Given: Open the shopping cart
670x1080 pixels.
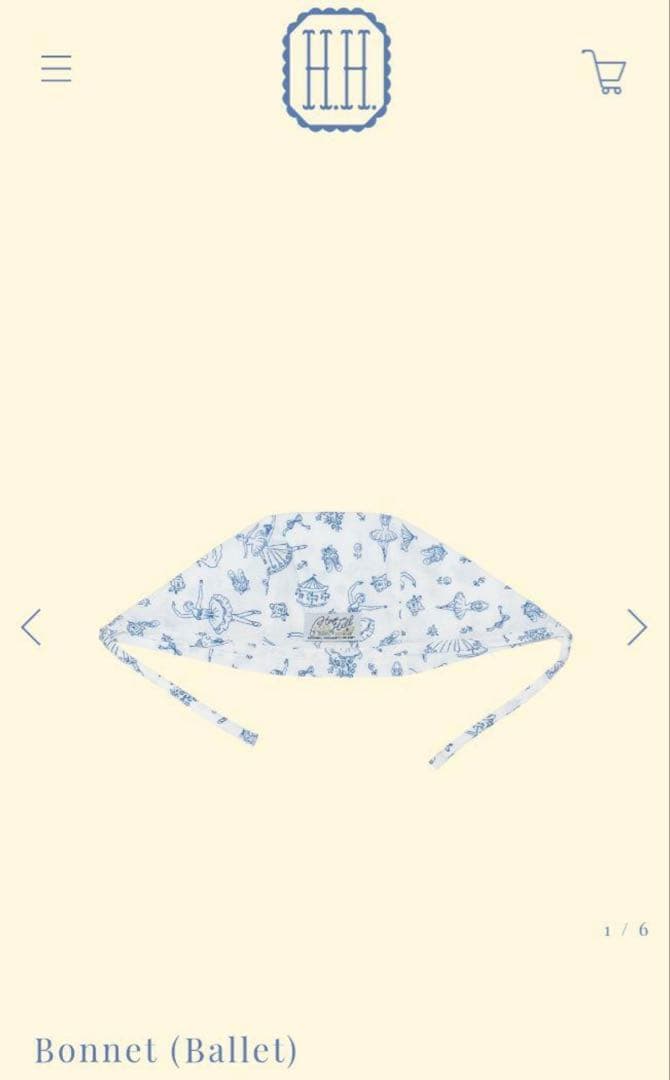Looking at the screenshot, I should pyautogui.click(x=604, y=71).
